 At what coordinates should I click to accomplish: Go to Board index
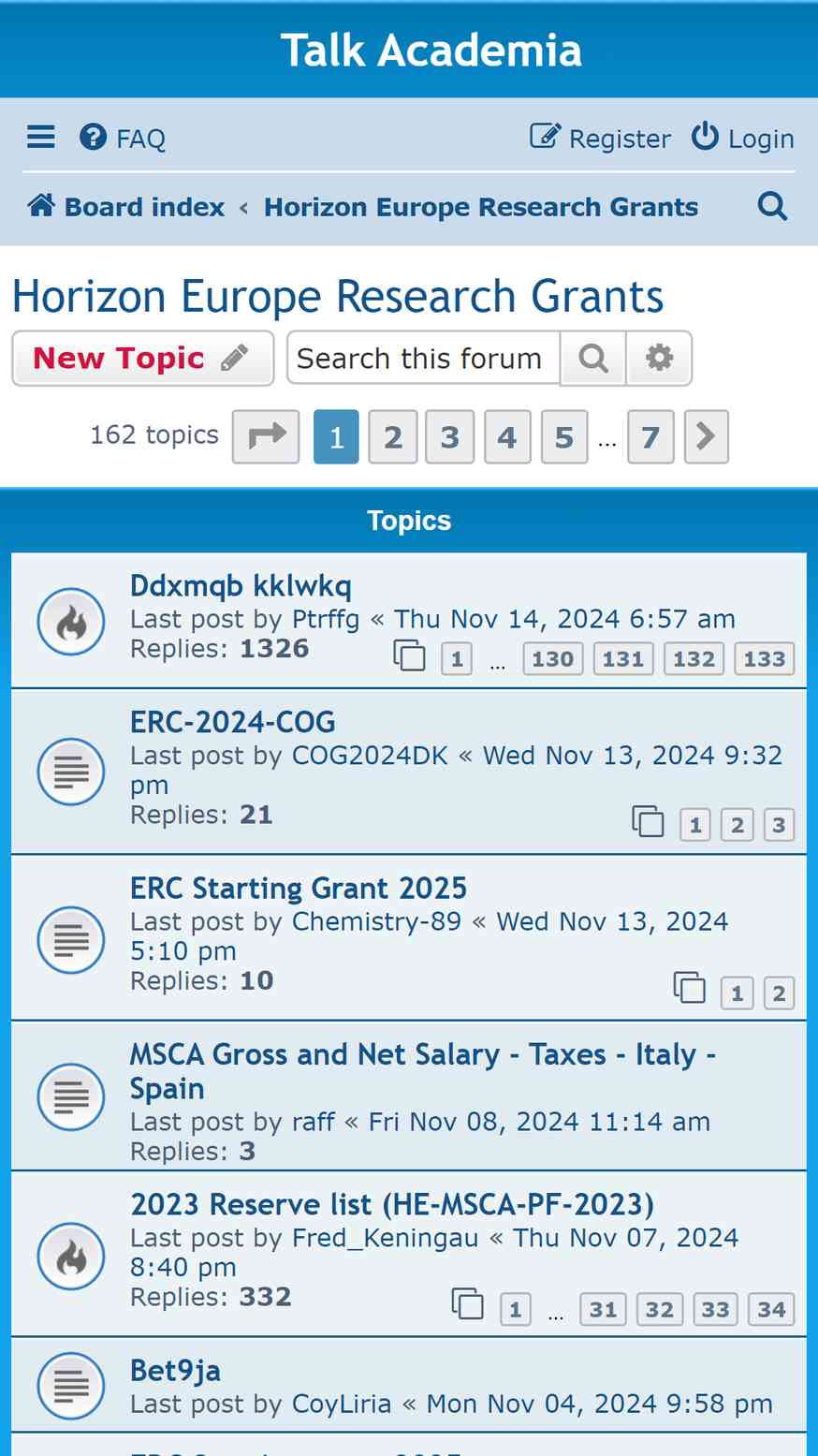click(x=126, y=207)
